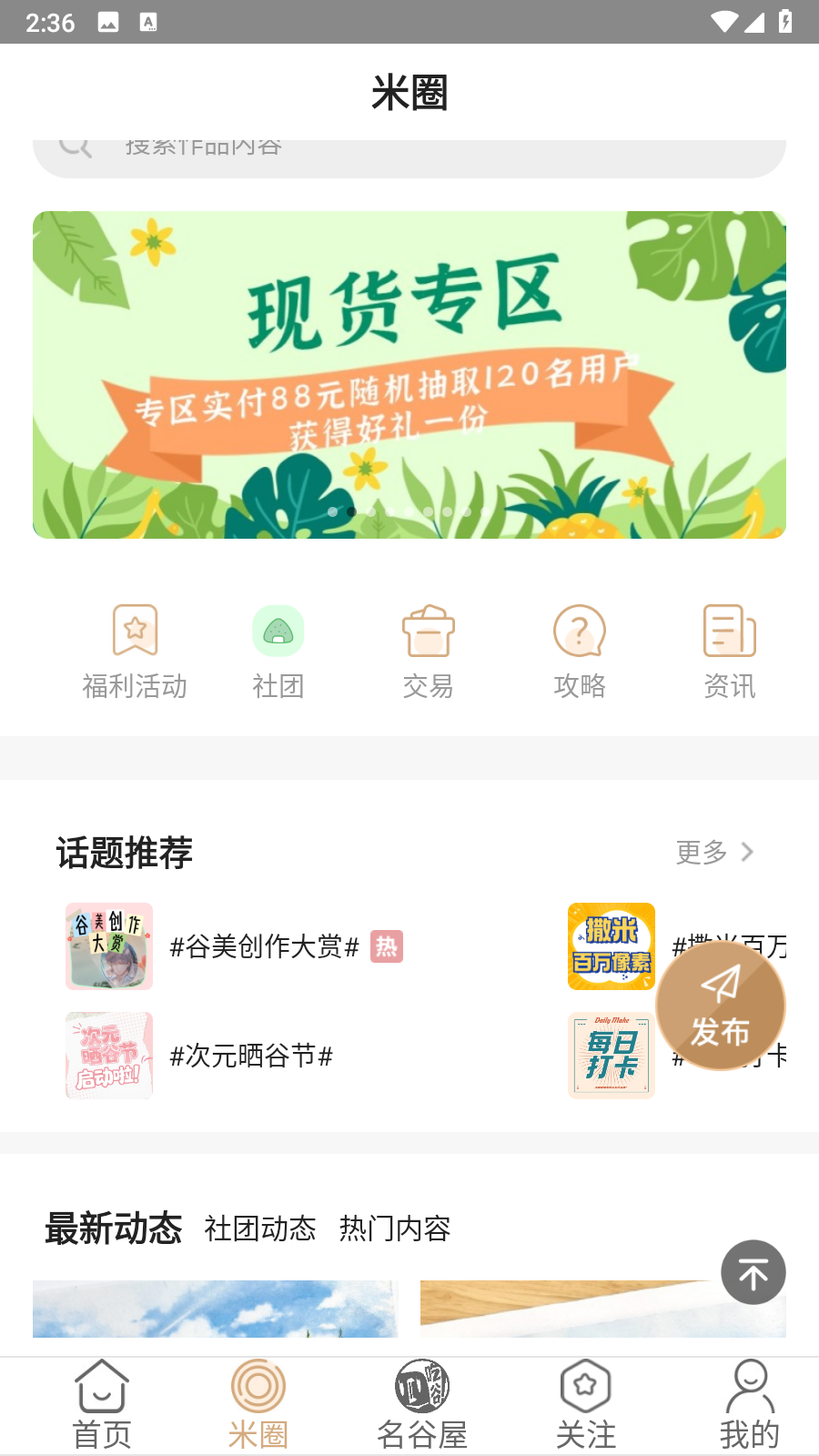
Task: Go to the 首页 tab
Action: click(x=102, y=1406)
